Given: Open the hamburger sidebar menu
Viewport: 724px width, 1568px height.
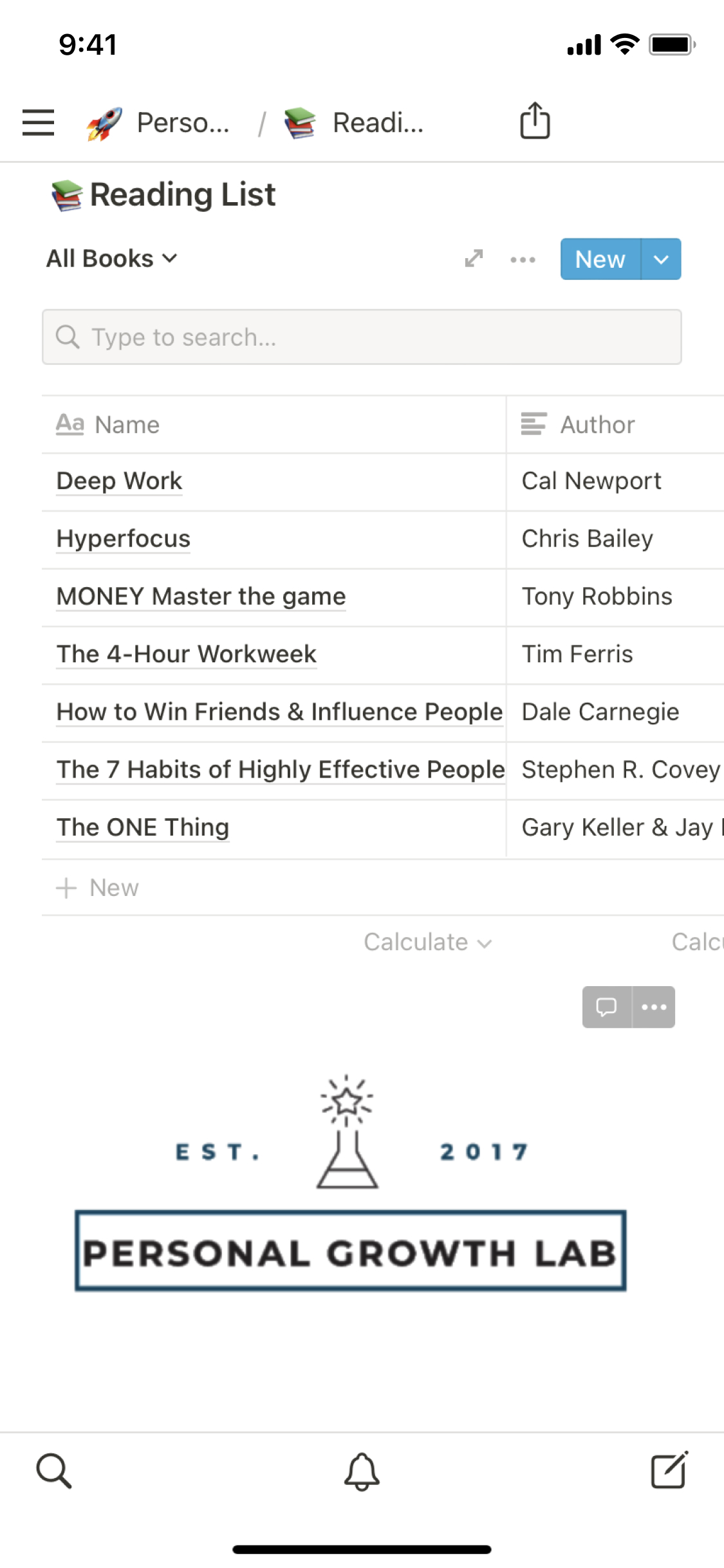Looking at the screenshot, I should click(38, 122).
